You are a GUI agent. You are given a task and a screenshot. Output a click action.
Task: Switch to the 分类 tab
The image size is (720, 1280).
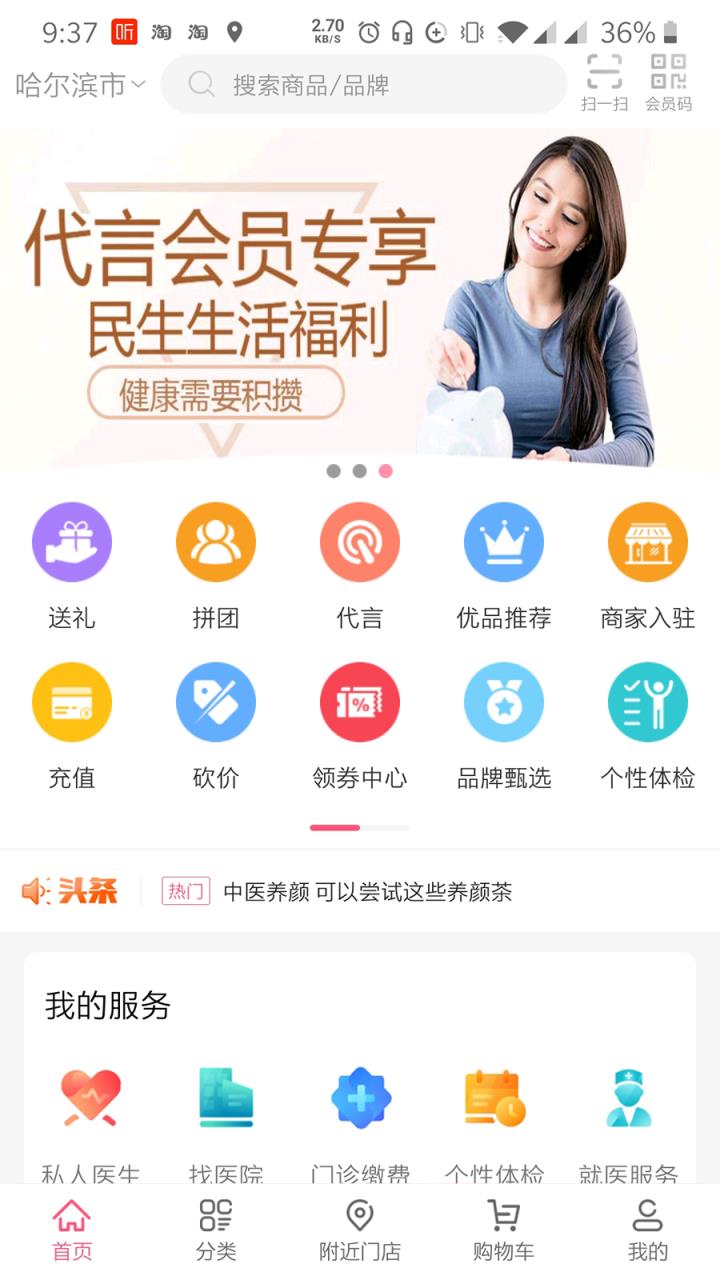coord(216,1231)
